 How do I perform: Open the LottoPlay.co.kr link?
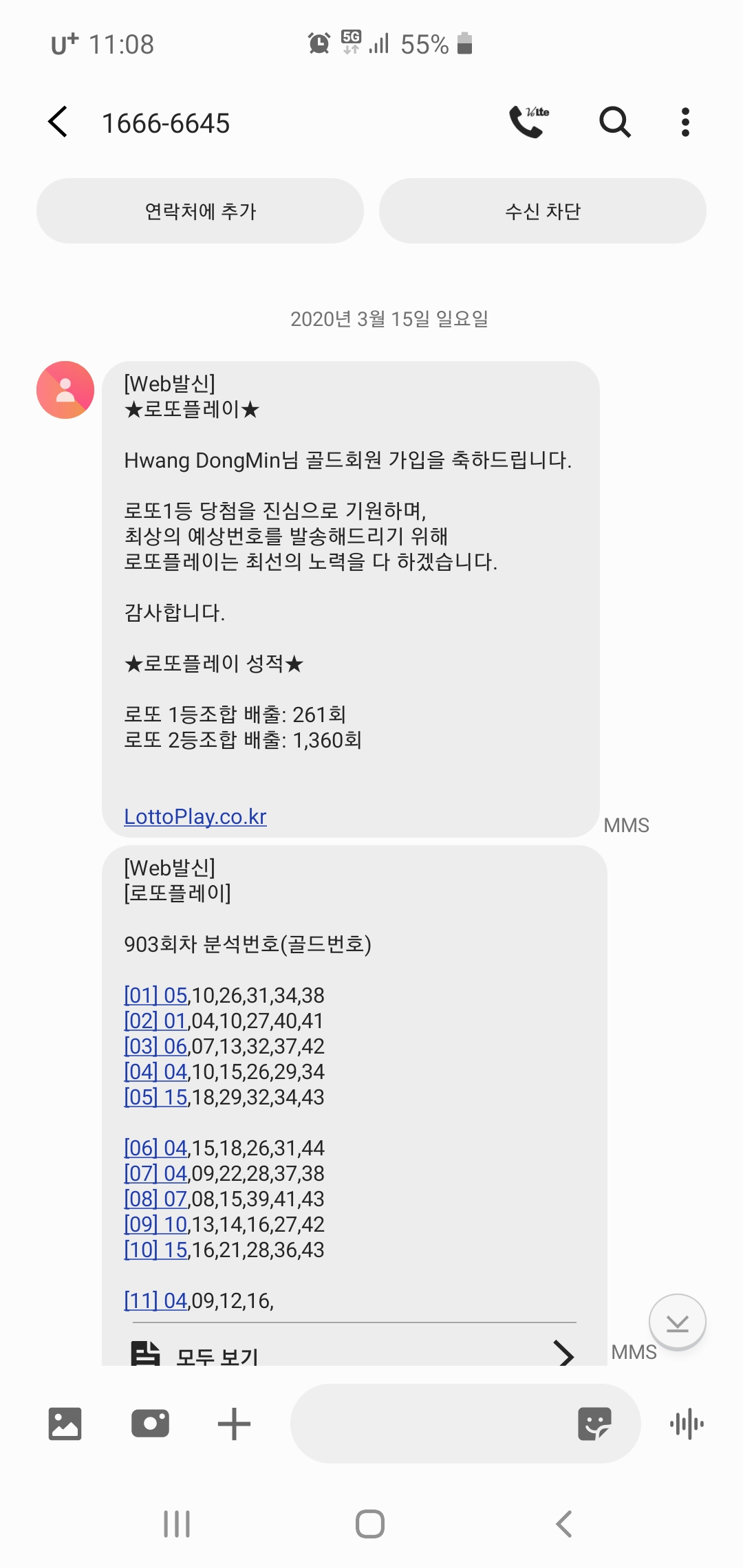pyautogui.click(x=195, y=816)
